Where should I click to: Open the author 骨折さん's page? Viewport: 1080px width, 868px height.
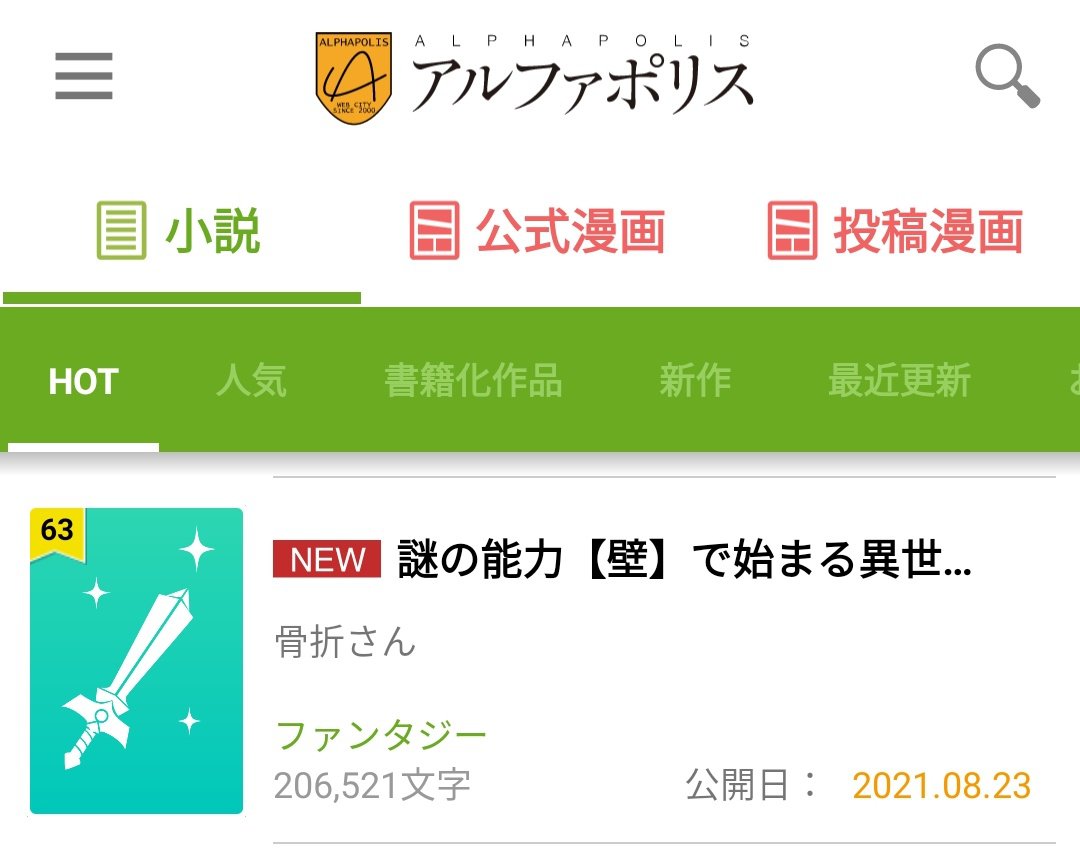(x=344, y=641)
